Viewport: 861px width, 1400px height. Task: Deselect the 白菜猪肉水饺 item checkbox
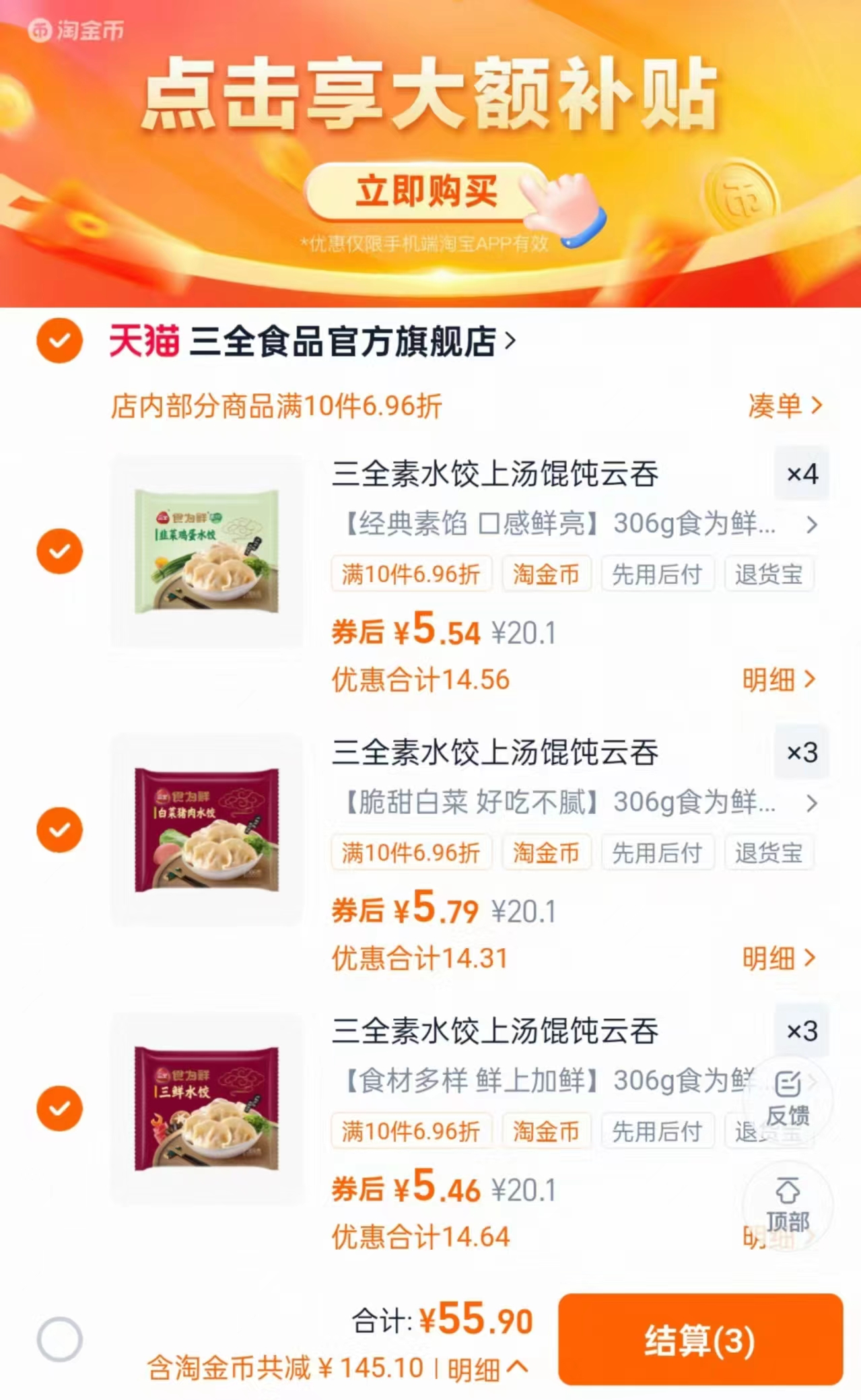click(59, 830)
